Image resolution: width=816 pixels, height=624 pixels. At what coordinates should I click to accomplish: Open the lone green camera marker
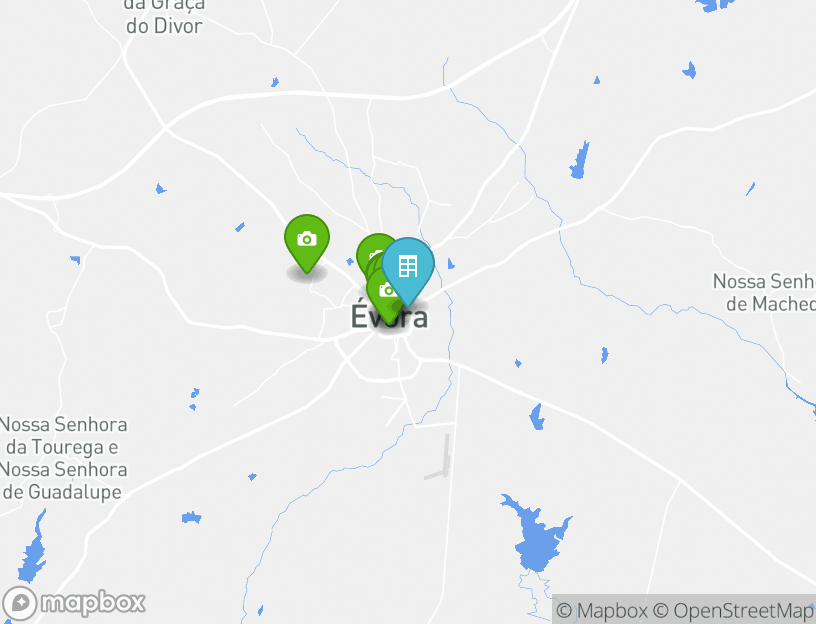(307, 240)
